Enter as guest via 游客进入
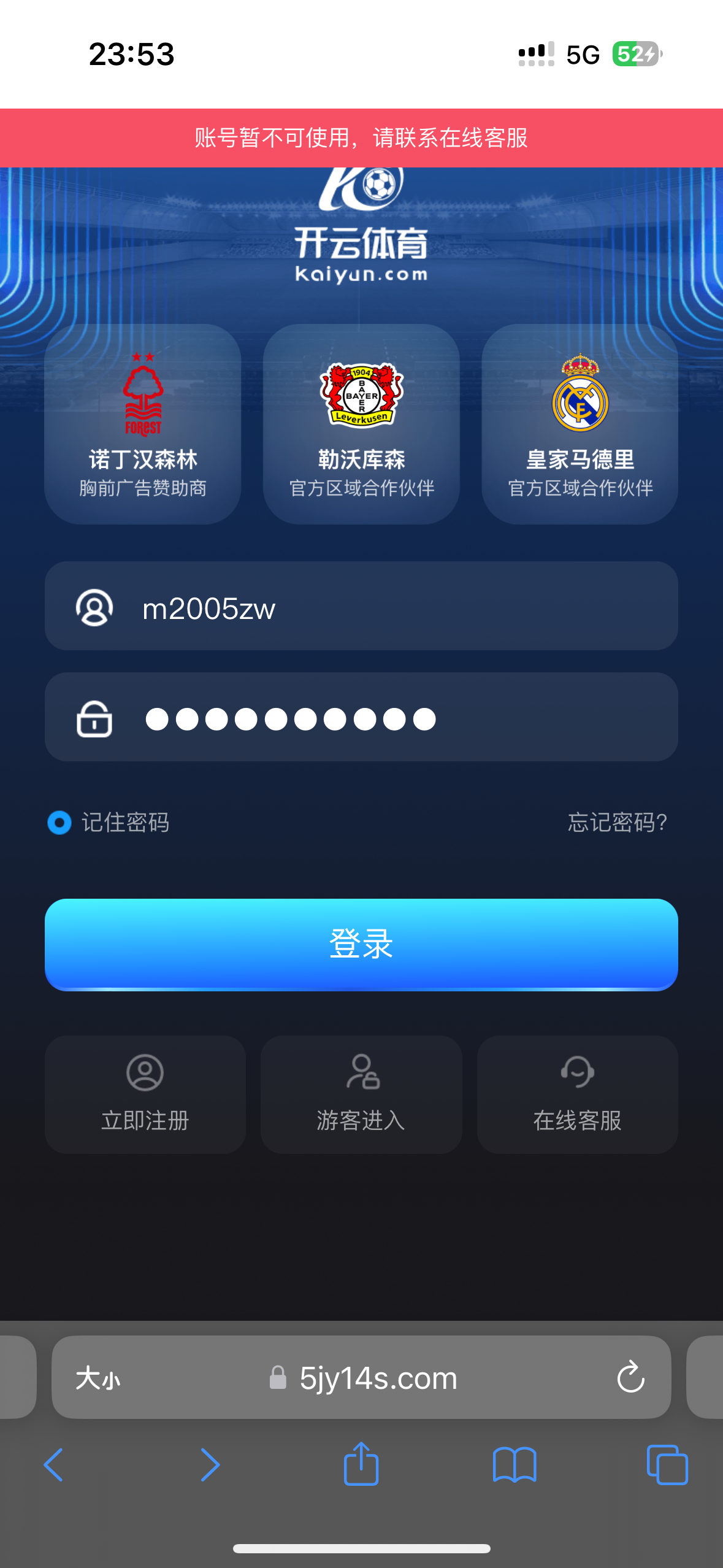The height and width of the screenshot is (1568, 723). click(361, 1094)
